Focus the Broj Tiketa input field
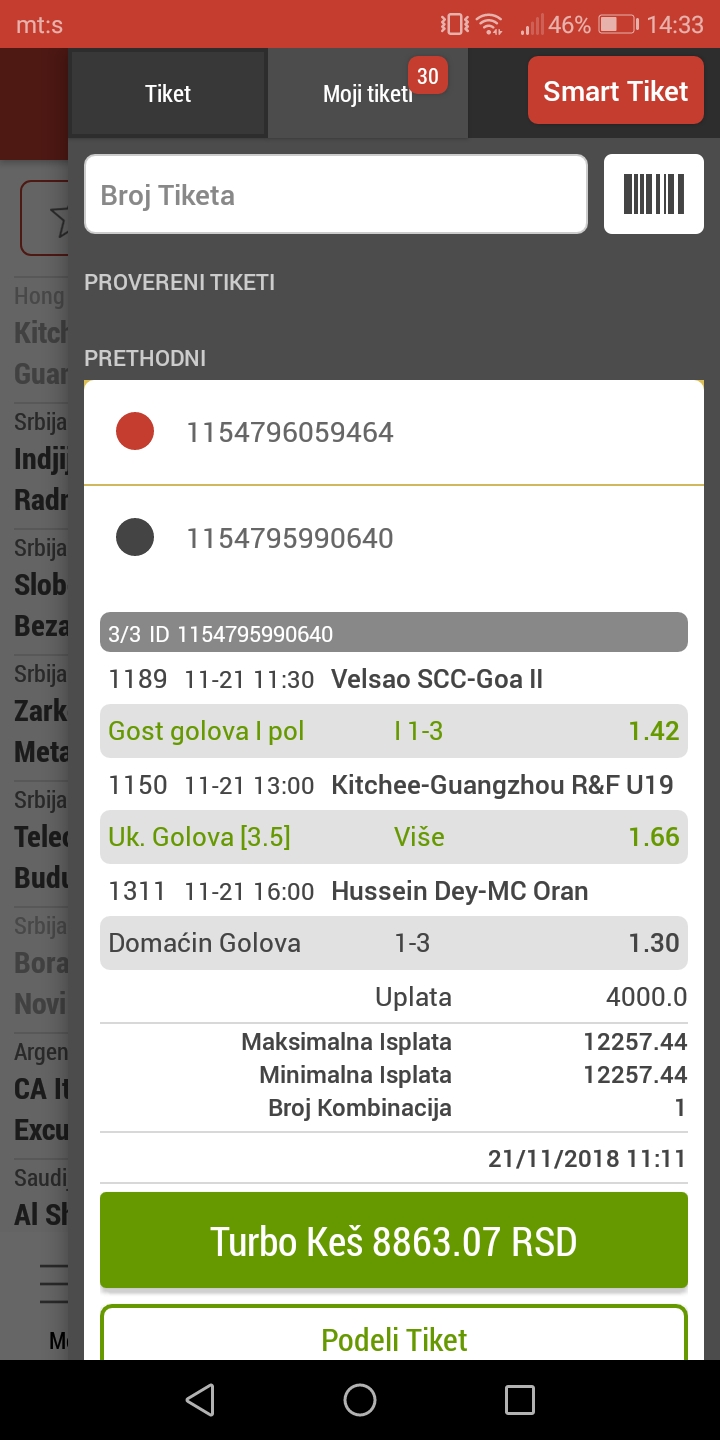This screenshot has height=1440, width=720. click(x=336, y=194)
